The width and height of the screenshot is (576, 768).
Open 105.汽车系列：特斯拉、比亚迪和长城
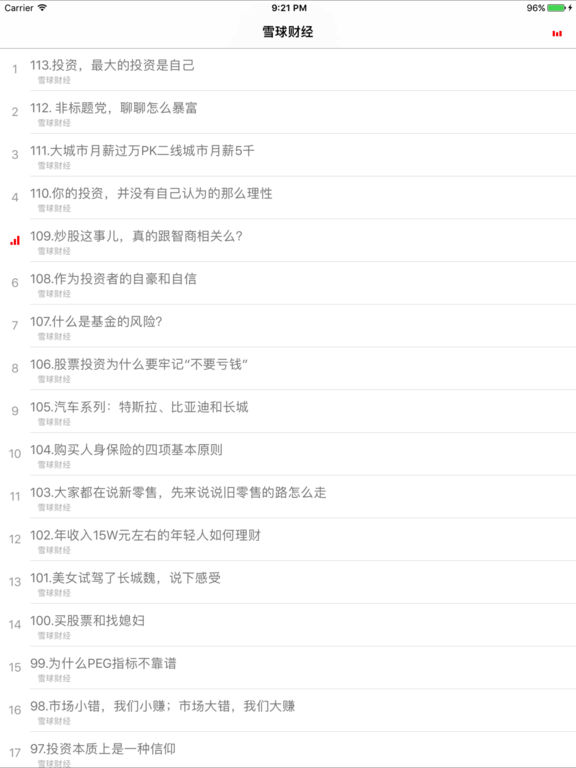coord(288,411)
